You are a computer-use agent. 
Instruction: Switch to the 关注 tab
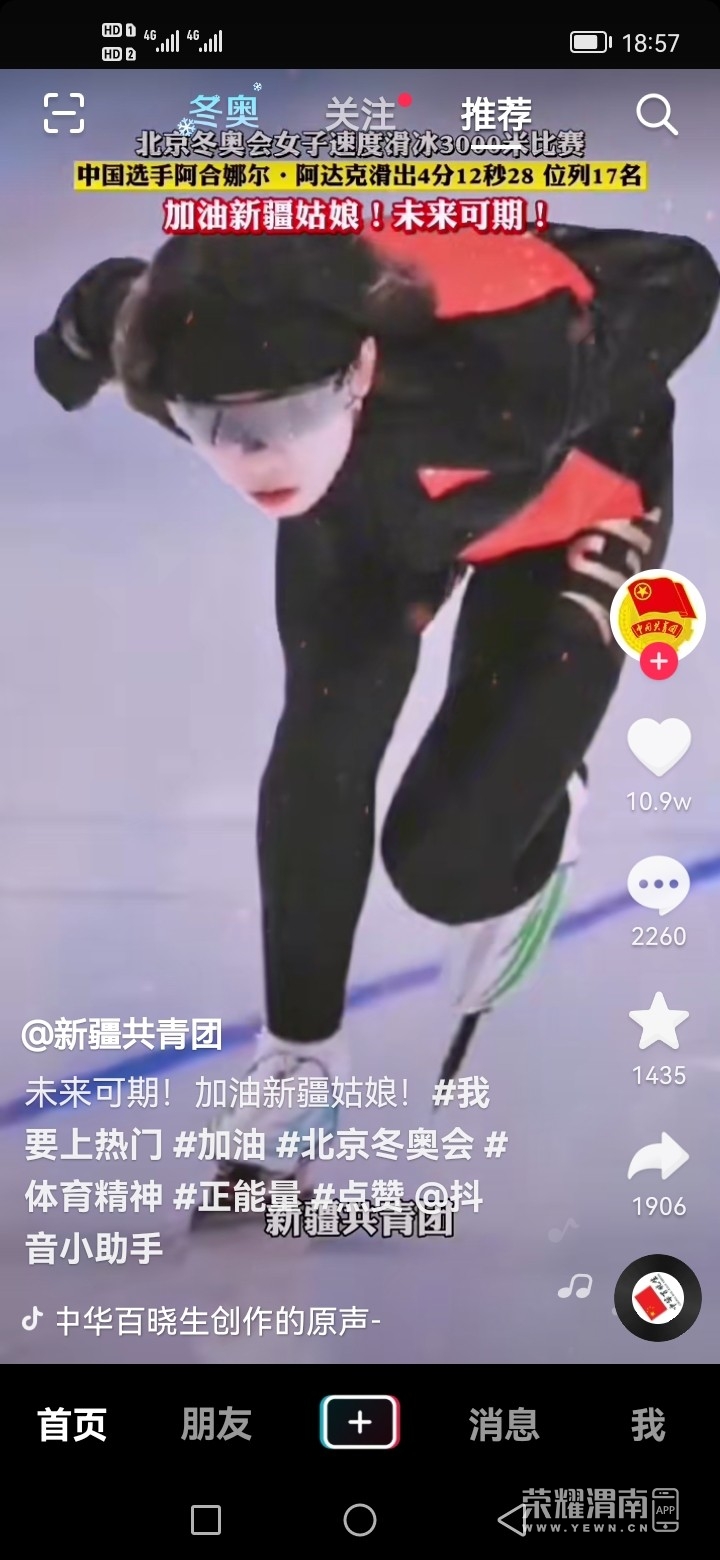(x=360, y=114)
